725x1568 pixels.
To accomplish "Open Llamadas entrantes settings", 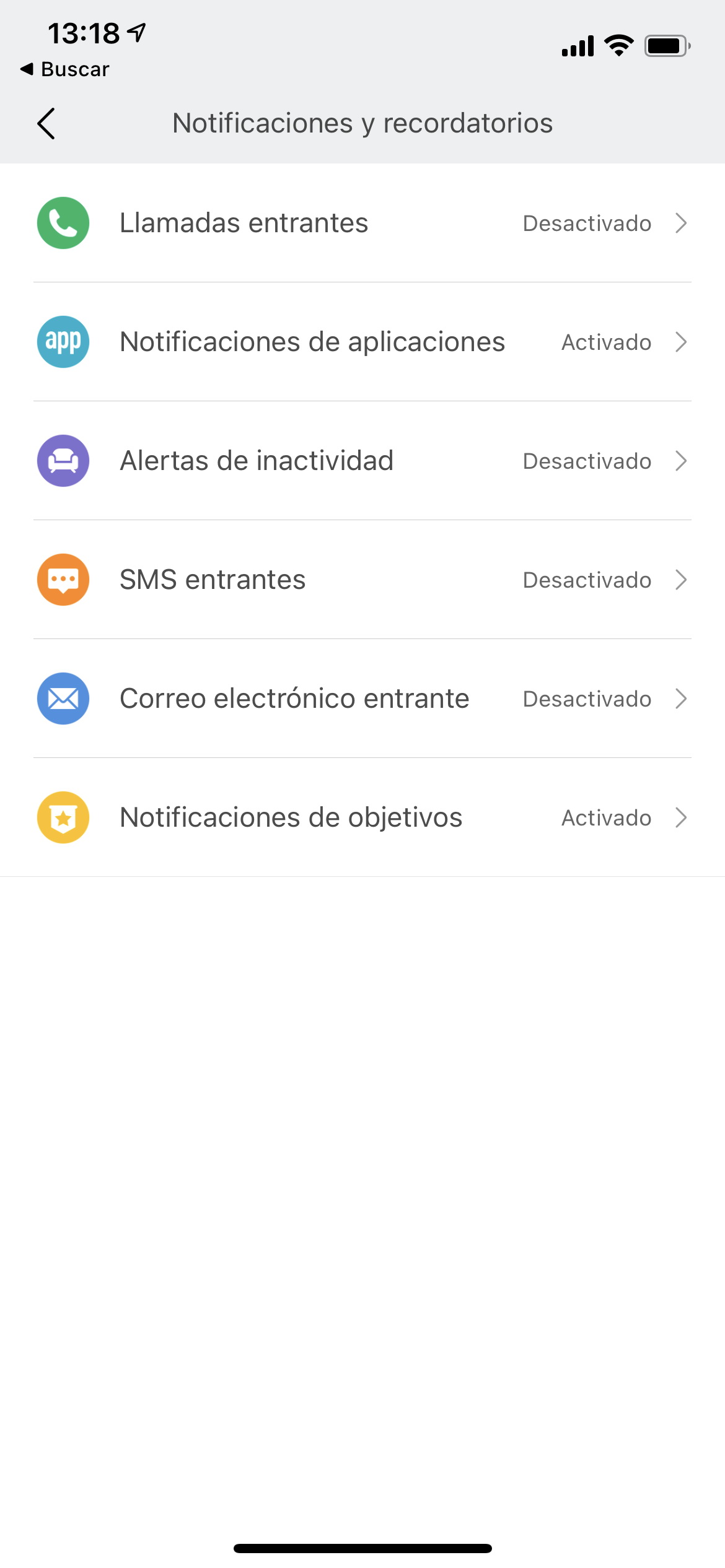I will 362,223.
